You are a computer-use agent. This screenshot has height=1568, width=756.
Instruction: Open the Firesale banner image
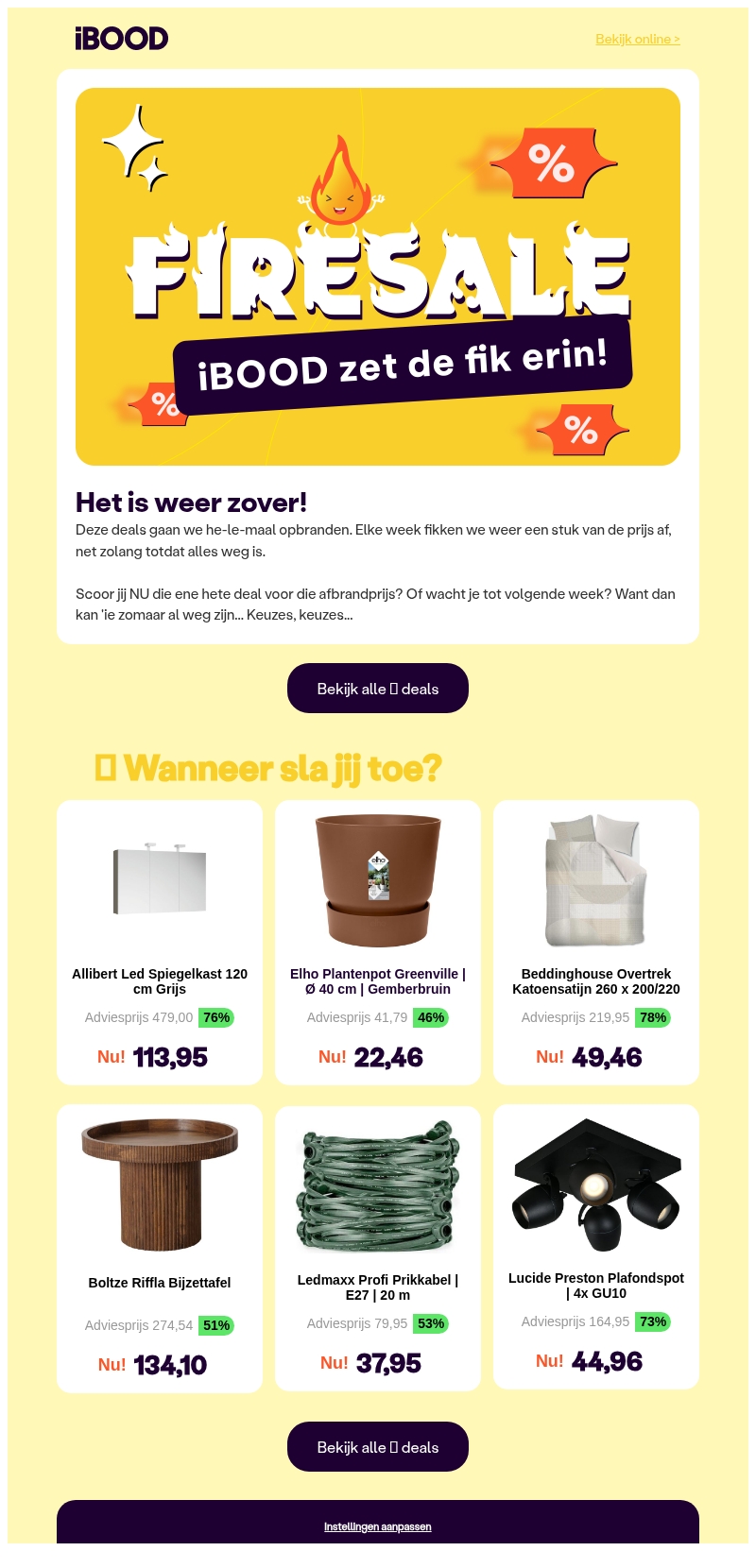coord(378,277)
